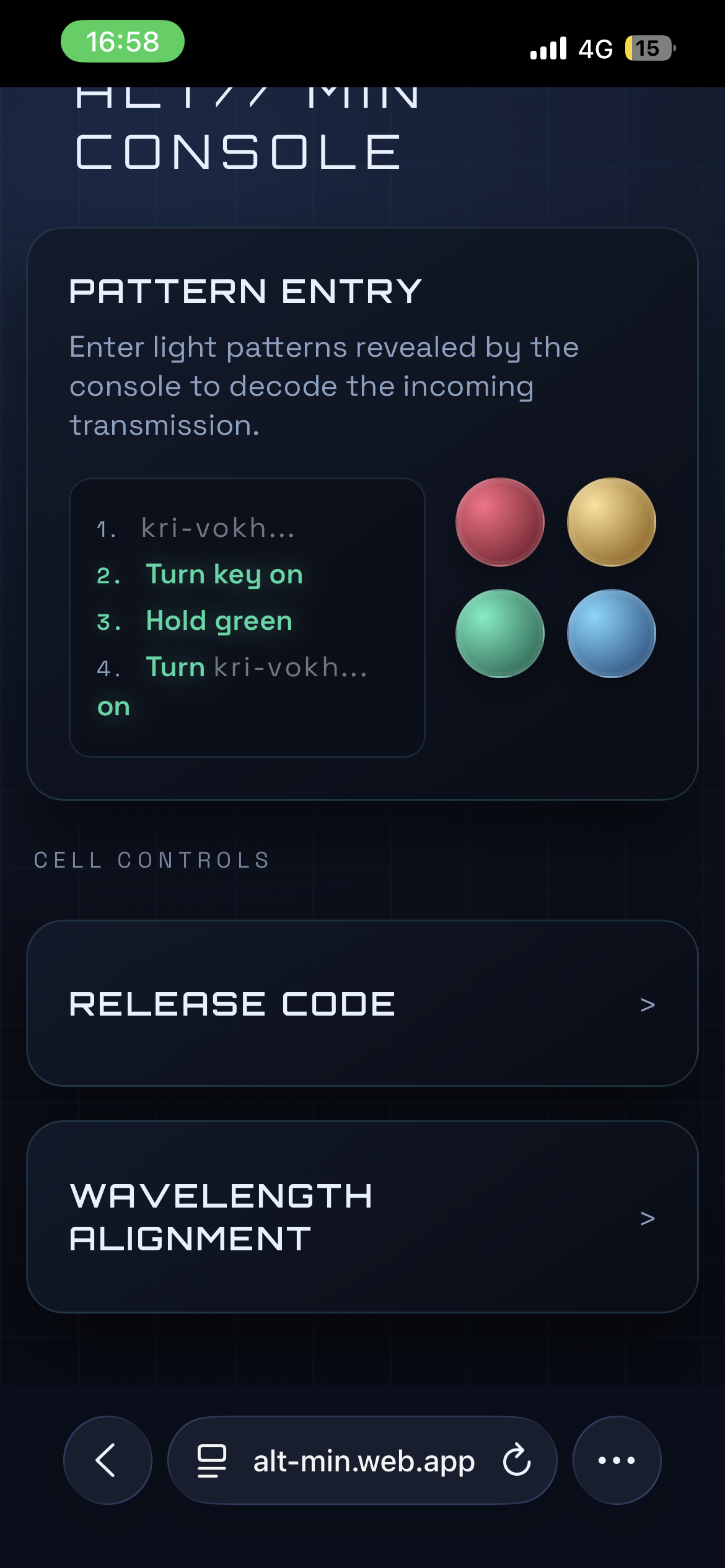
Task: Tap the back navigation arrow
Action: pyautogui.click(x=107, y=1461)
